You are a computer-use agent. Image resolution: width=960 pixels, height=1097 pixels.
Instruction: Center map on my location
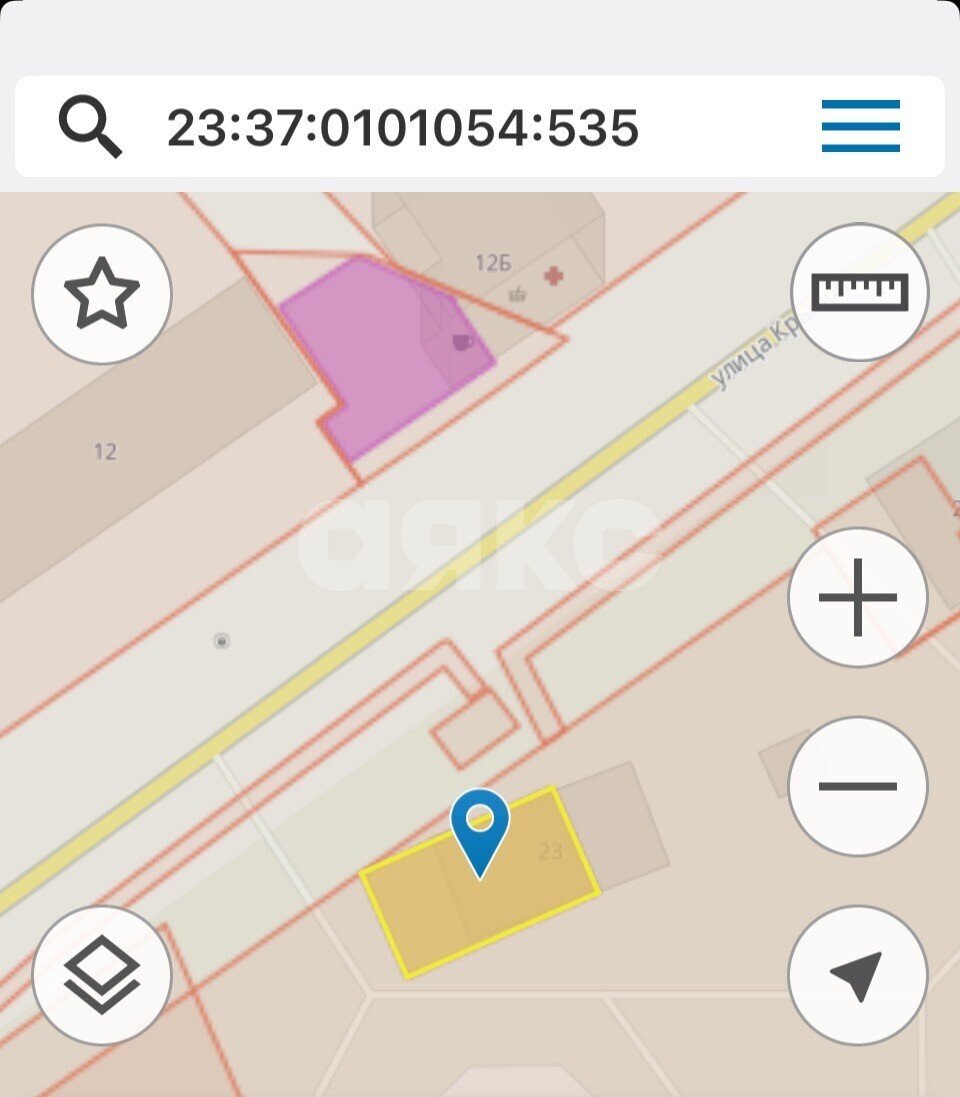[x=857, y=975]
